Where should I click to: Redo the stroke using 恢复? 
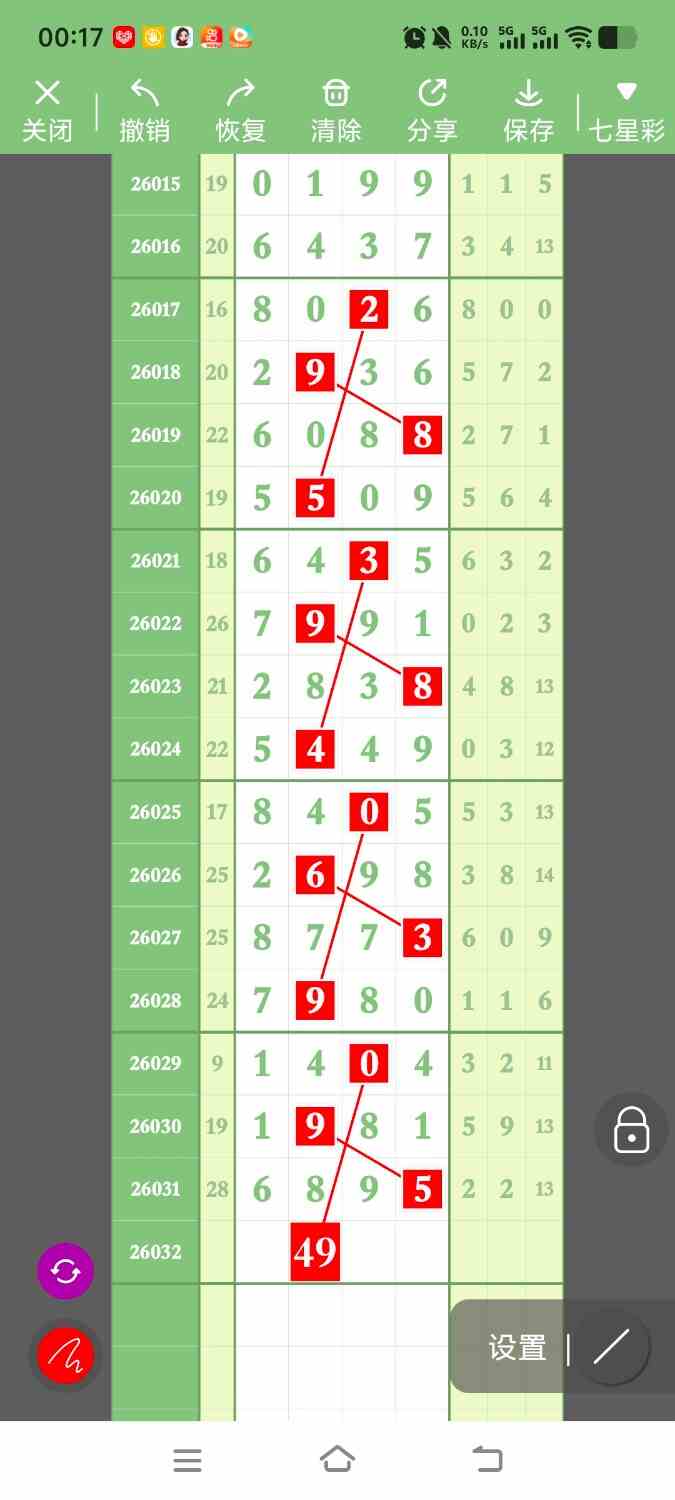point(240,112)
